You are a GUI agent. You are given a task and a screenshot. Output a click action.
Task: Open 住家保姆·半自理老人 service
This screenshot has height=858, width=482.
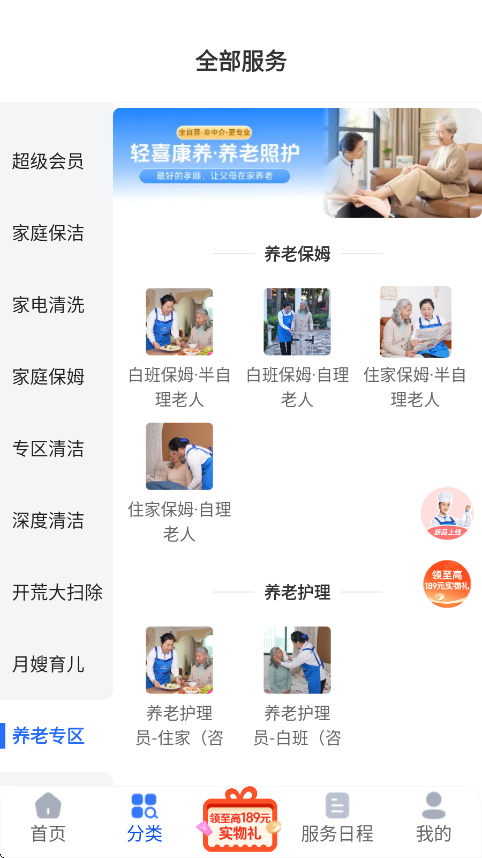pyautogui.click(x=415, y=349)
